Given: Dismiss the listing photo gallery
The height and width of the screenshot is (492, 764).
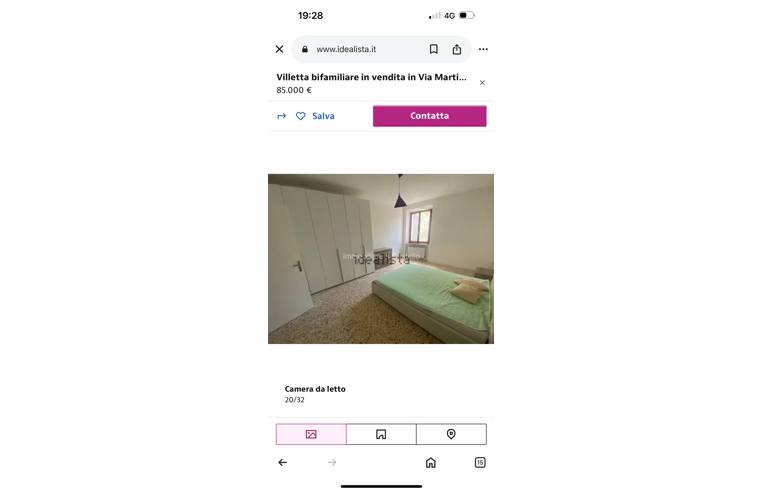Looking at the screenshot, I should click(482, 83).
